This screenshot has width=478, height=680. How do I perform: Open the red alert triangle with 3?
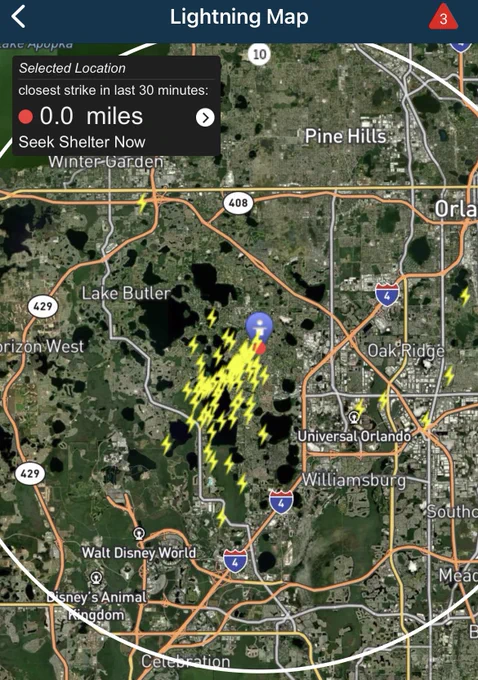[443, 17]
